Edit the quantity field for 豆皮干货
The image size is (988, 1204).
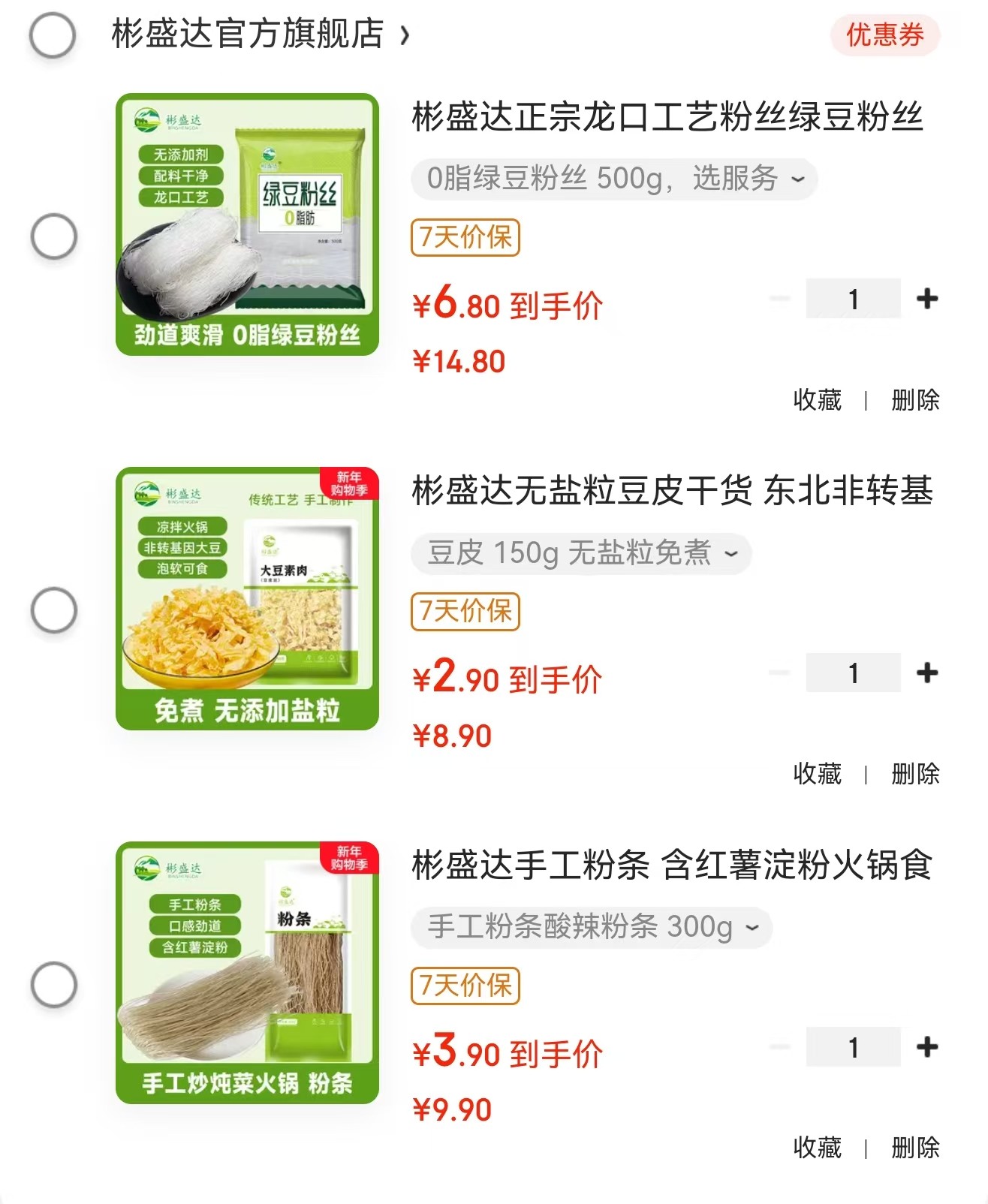[853, 673]
